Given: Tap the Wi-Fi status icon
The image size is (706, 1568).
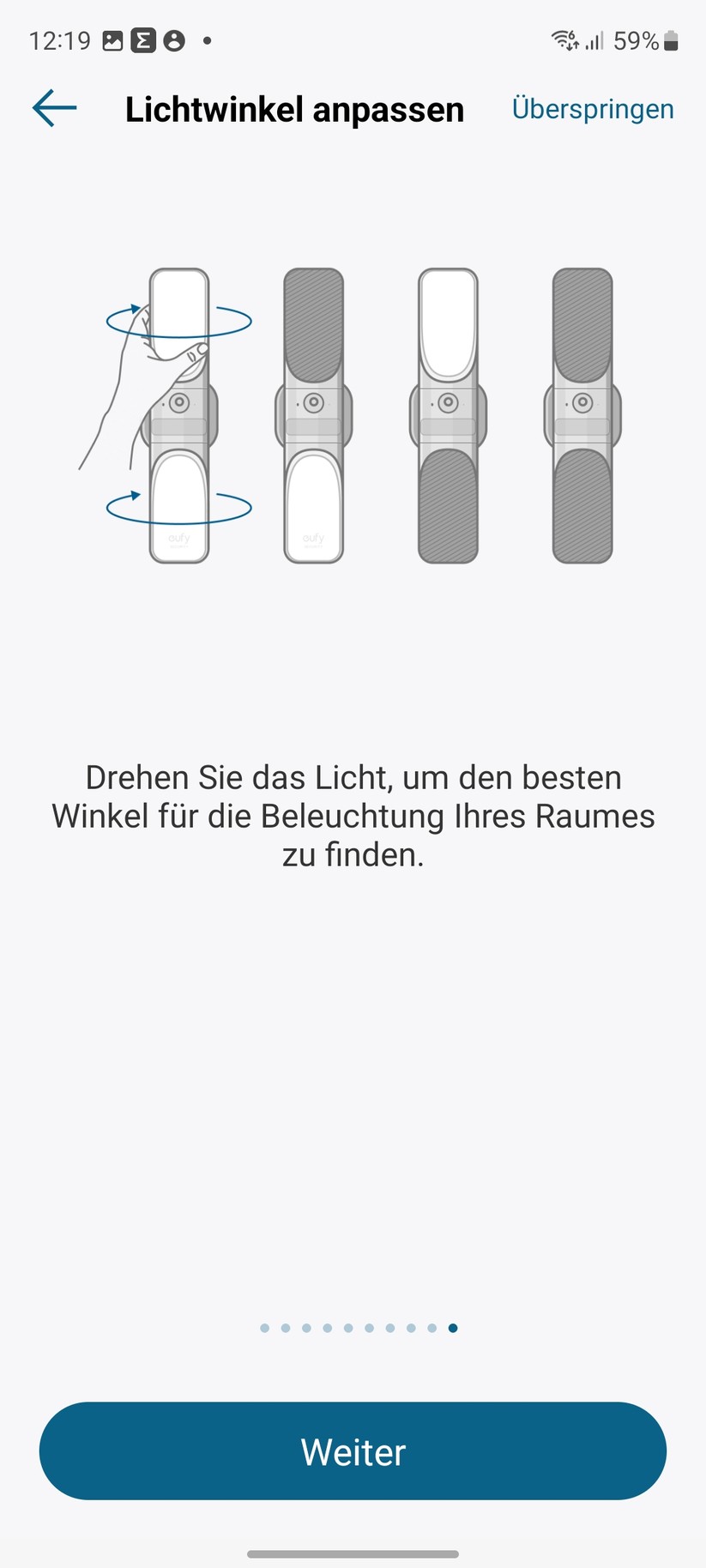Looking at the screenshot, I should tap(562, 38).
